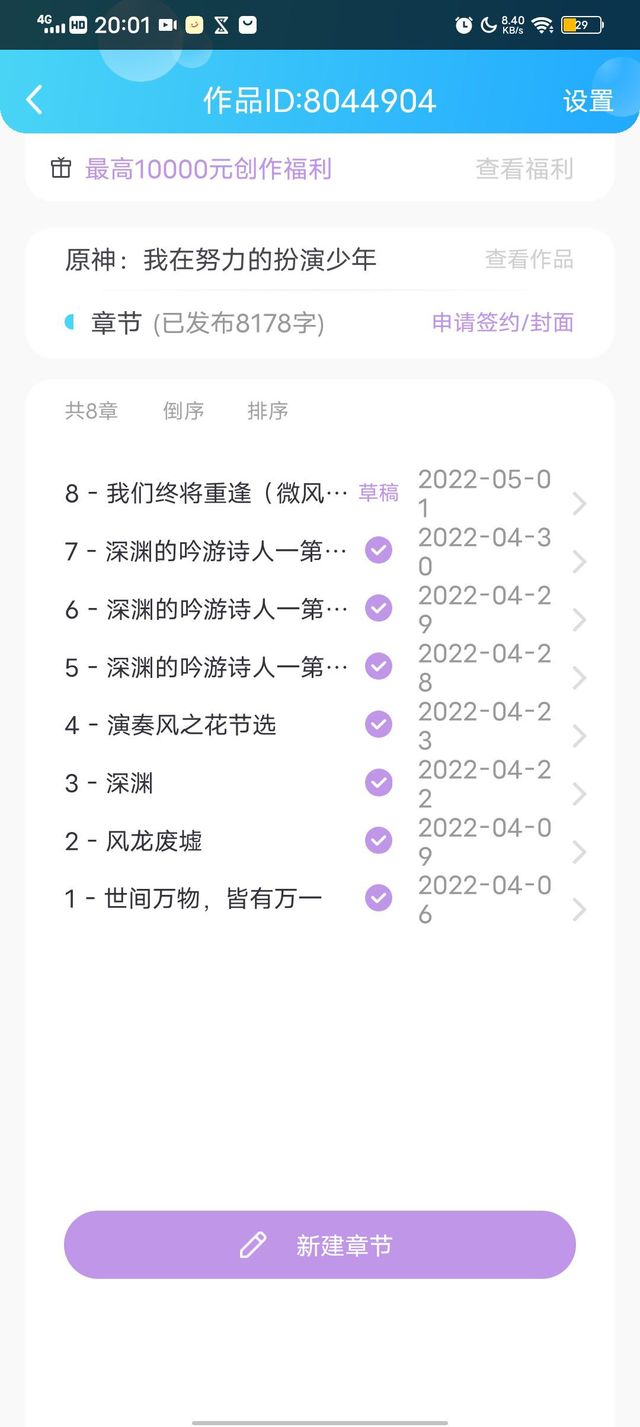Create a new chapter with 新建章节
Viewport: 640px width, 1427px height.
tap(320, 1245)
